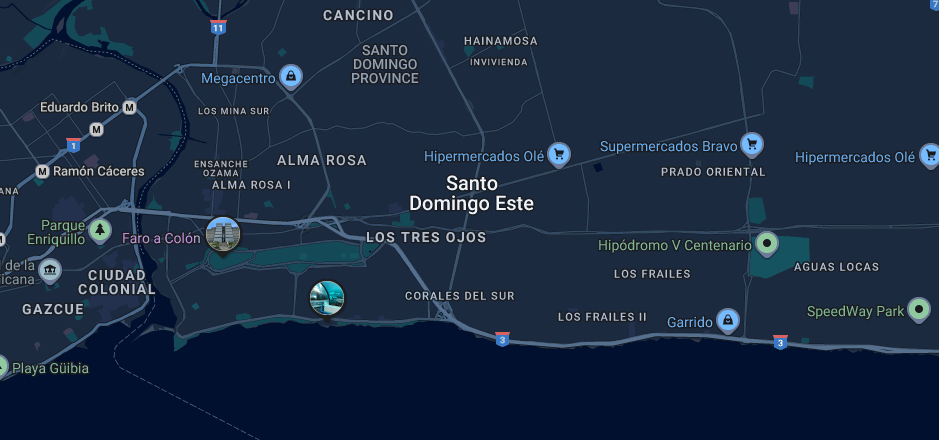Open the Faro a Colón photo marker
939x440 pixels.
coord(223,234)
